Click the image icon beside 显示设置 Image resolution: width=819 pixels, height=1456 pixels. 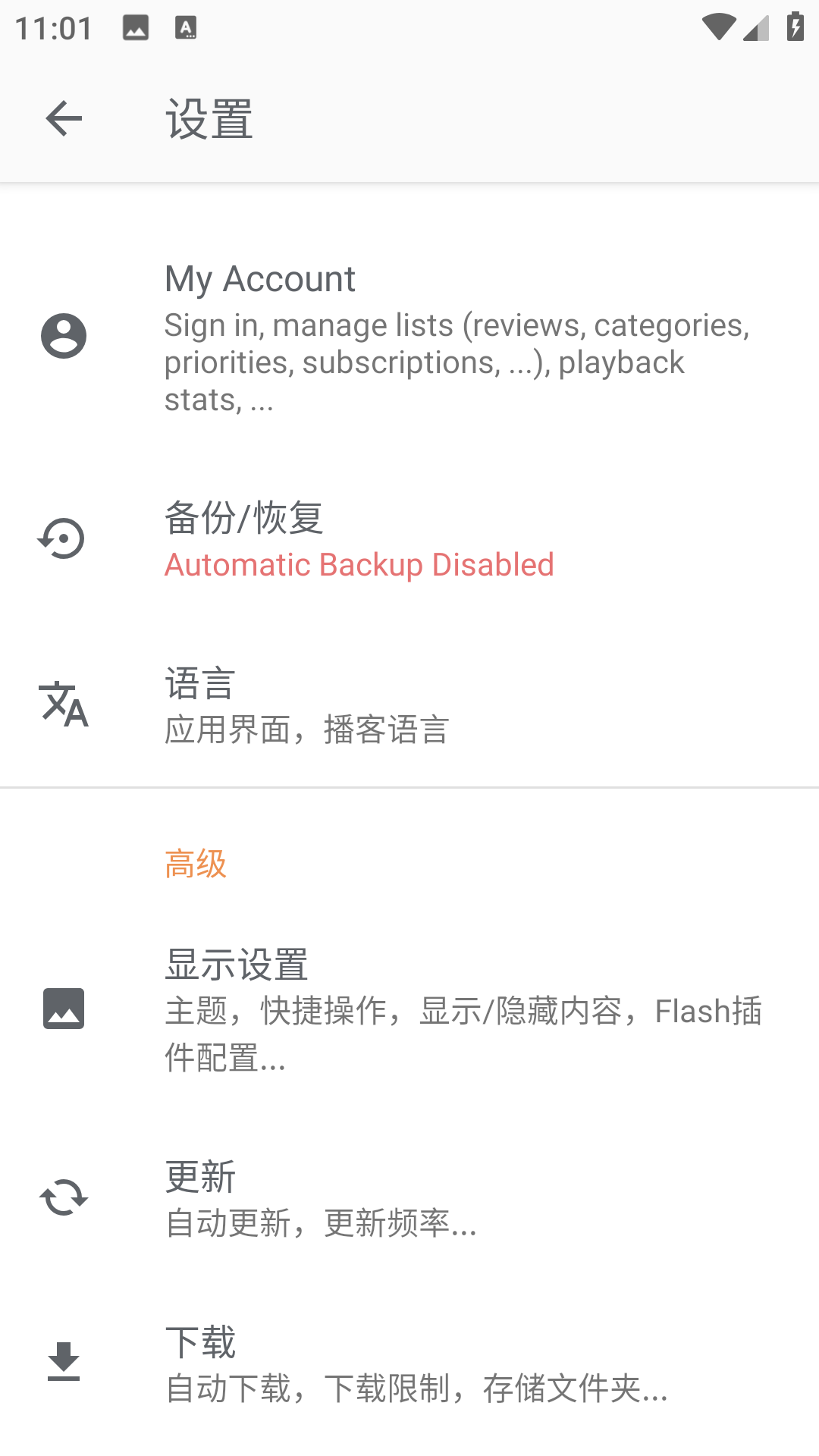(x=63, y=1009)
